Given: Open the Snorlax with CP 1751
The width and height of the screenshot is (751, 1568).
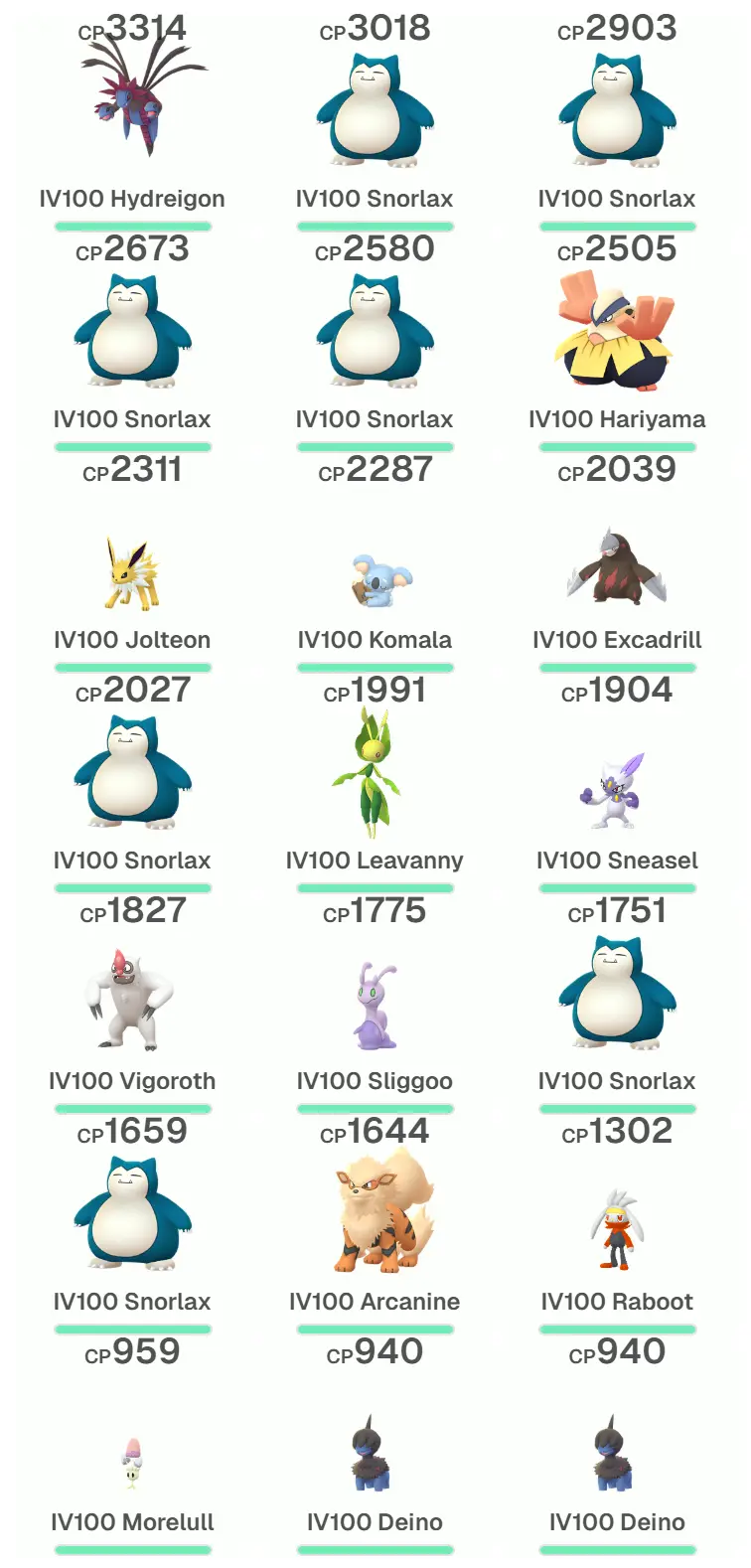Looking at the screenshot, I should coord(617,994).
